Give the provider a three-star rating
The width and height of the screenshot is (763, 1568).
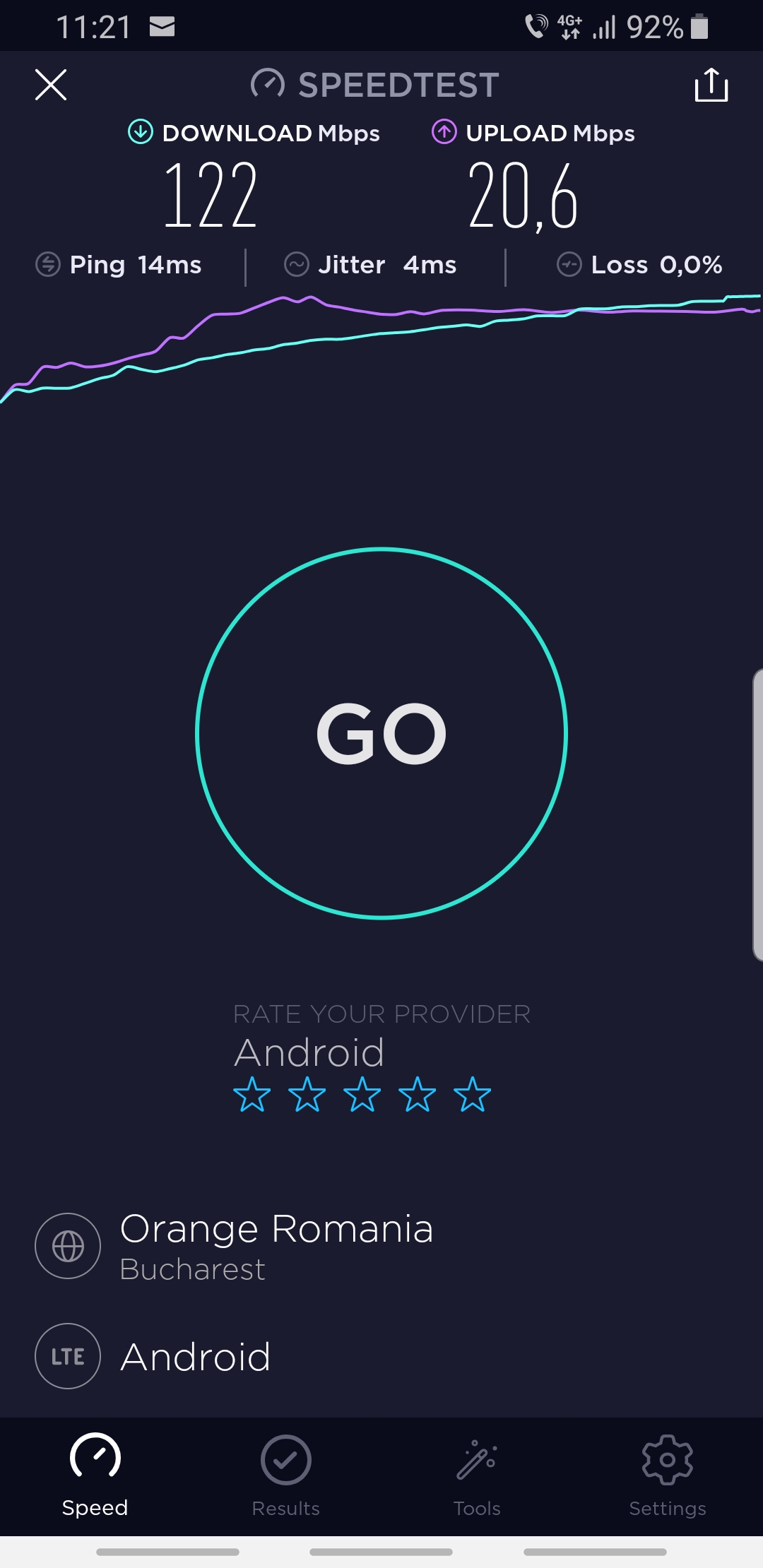362,1095
